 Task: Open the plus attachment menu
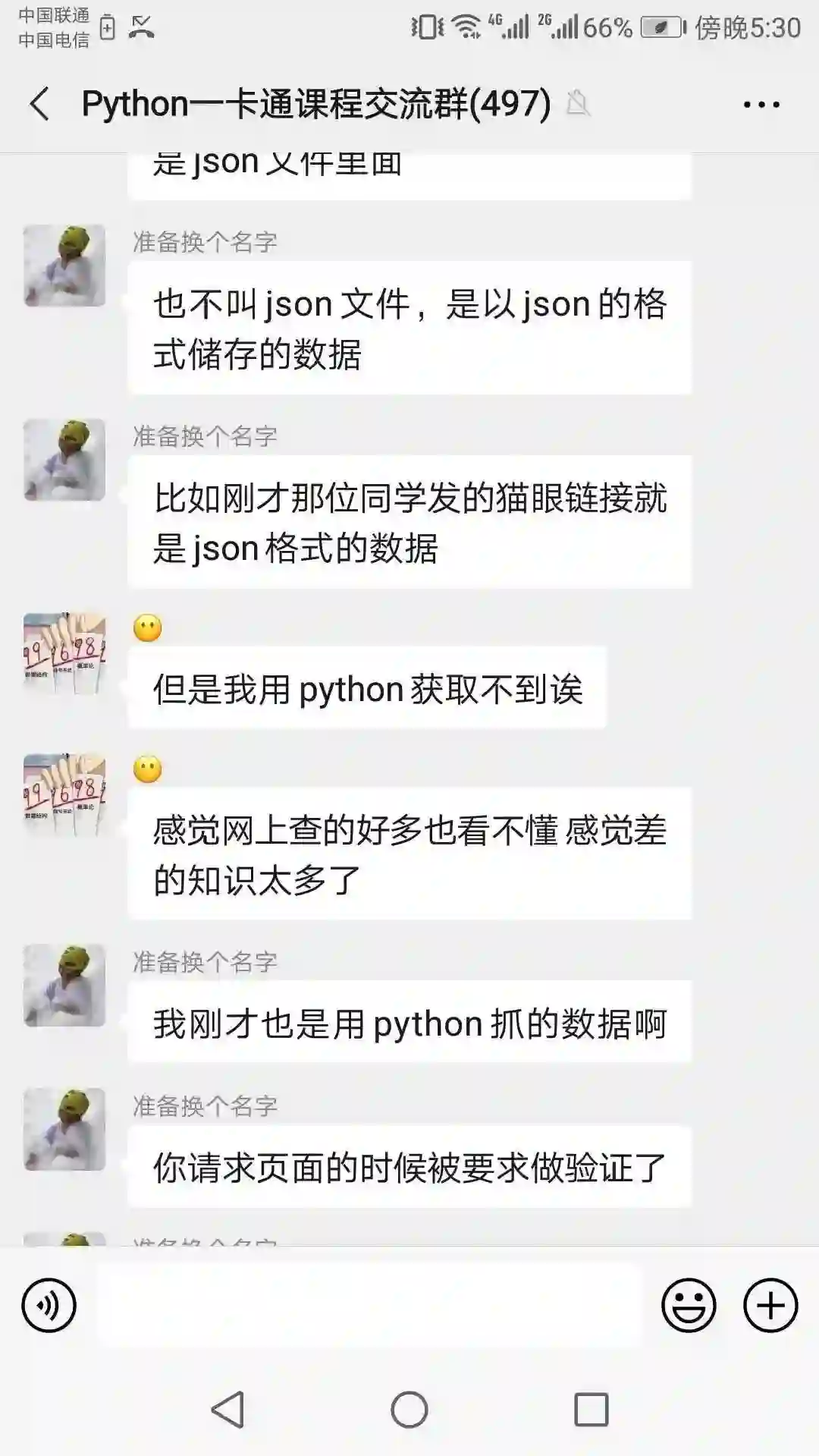coord(770,1306)
